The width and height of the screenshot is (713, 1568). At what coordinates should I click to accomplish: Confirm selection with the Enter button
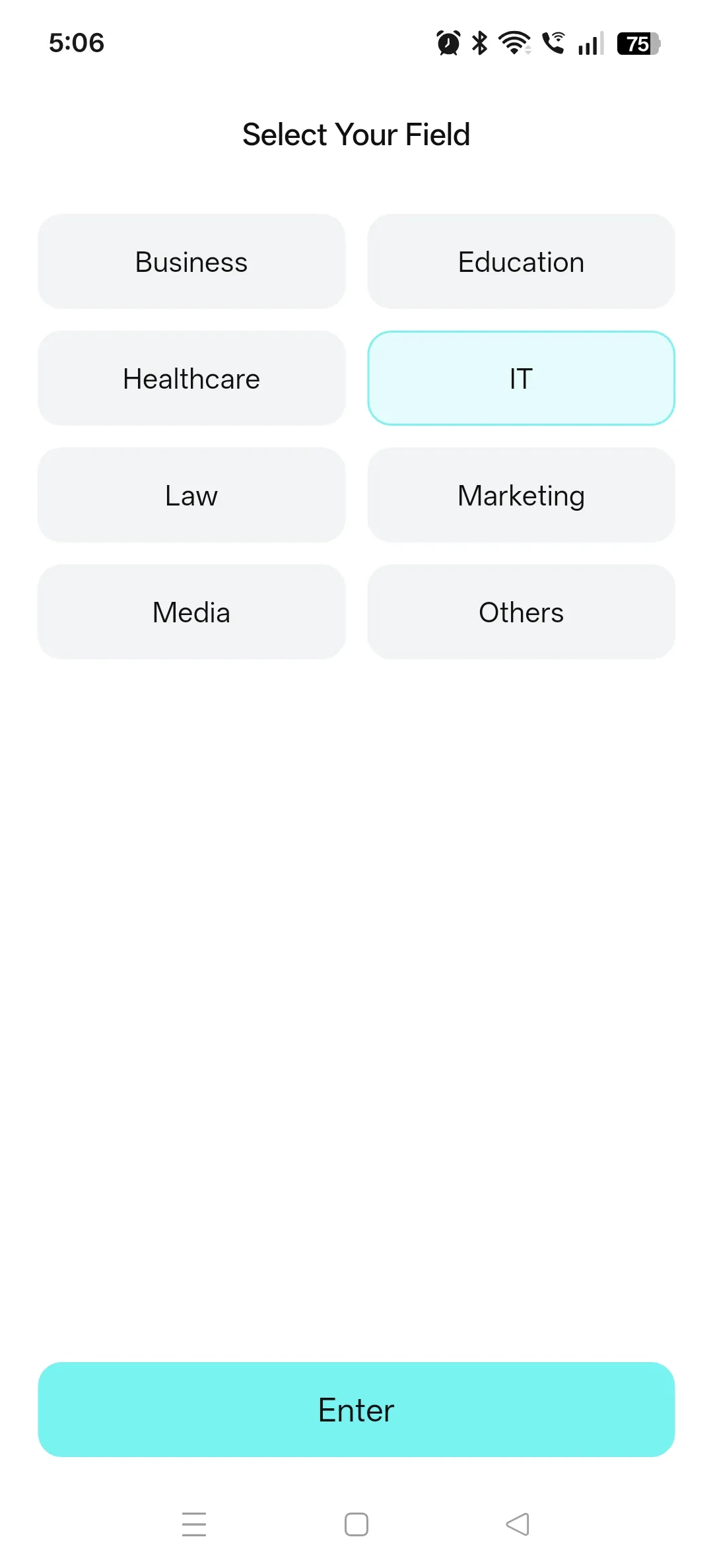[x=356, y=1409]
